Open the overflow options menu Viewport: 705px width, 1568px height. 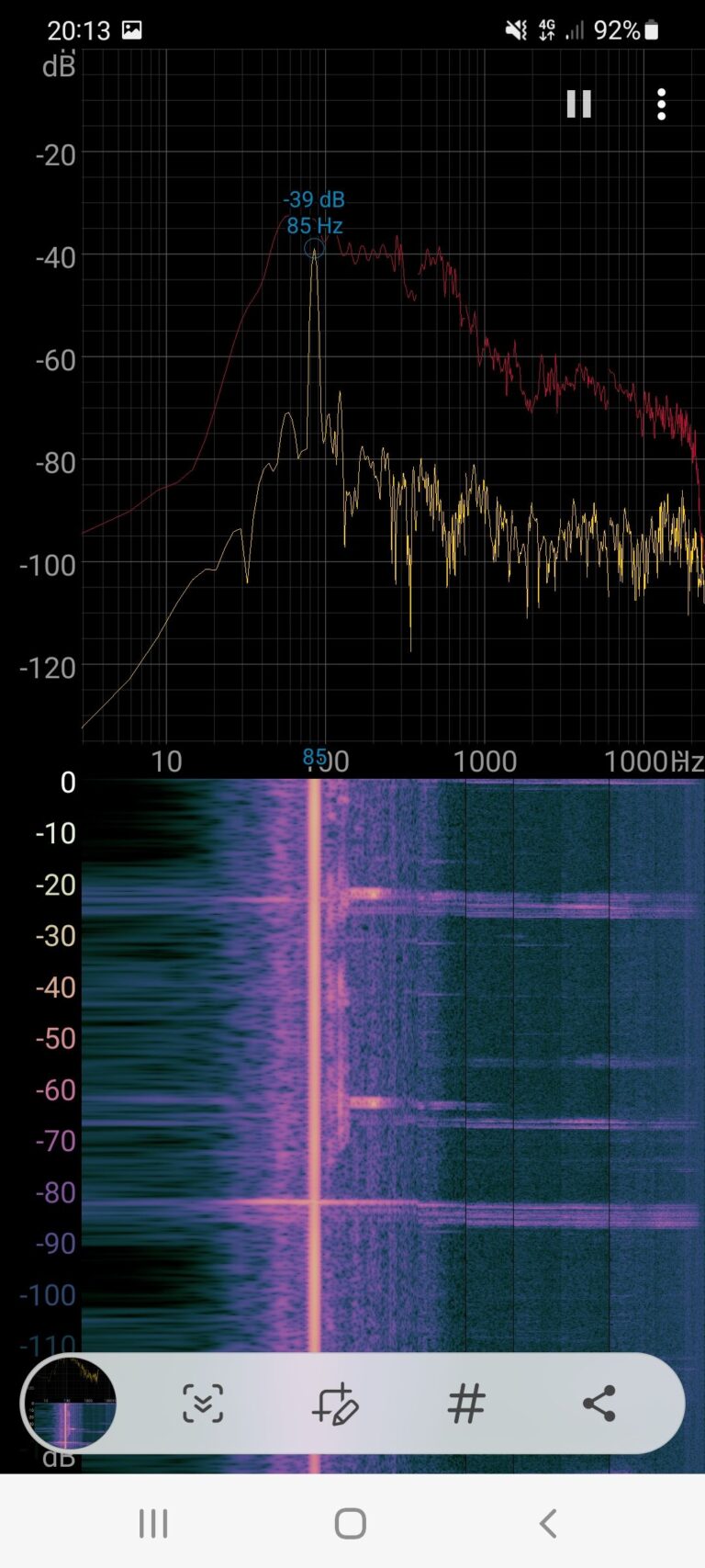coord(661,104)
